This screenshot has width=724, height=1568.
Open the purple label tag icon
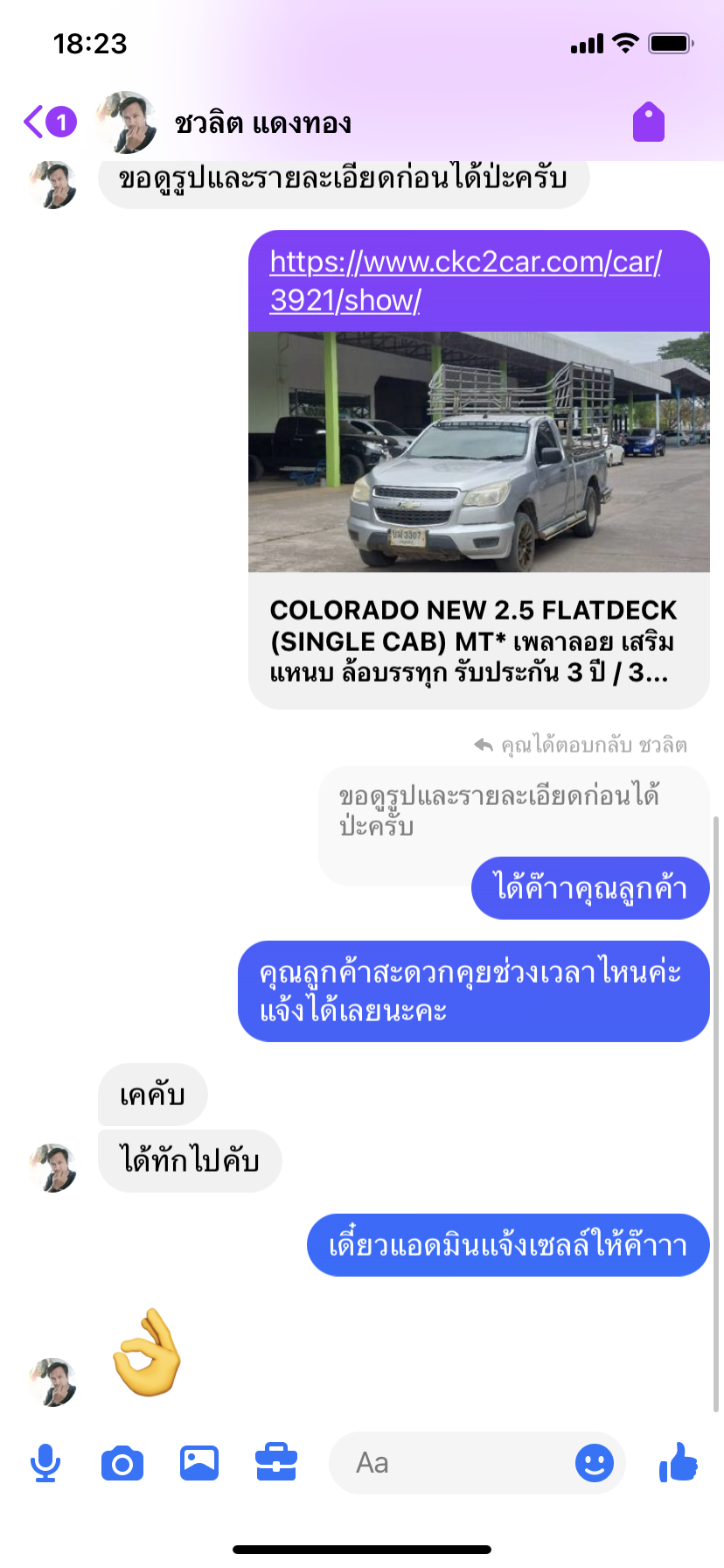[x=649, y=122]
